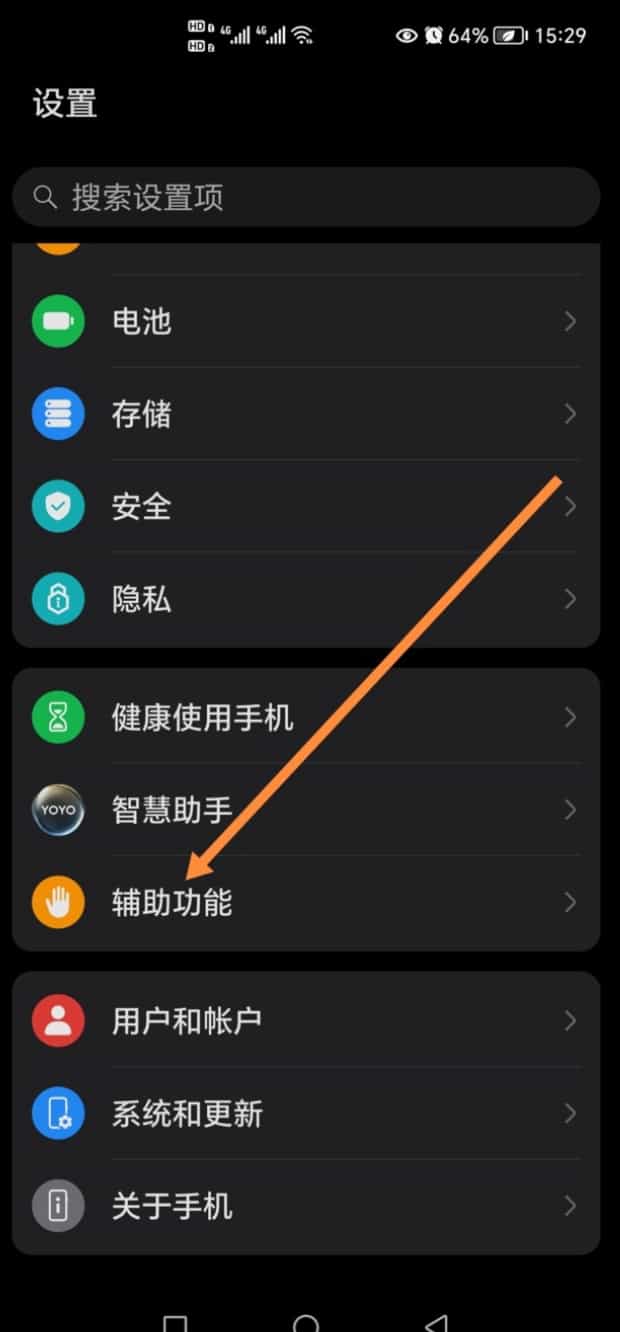This screenshot has height=1332, width=620.
Task: Select 智慧助手 YOYO
Action: point(306,809)
